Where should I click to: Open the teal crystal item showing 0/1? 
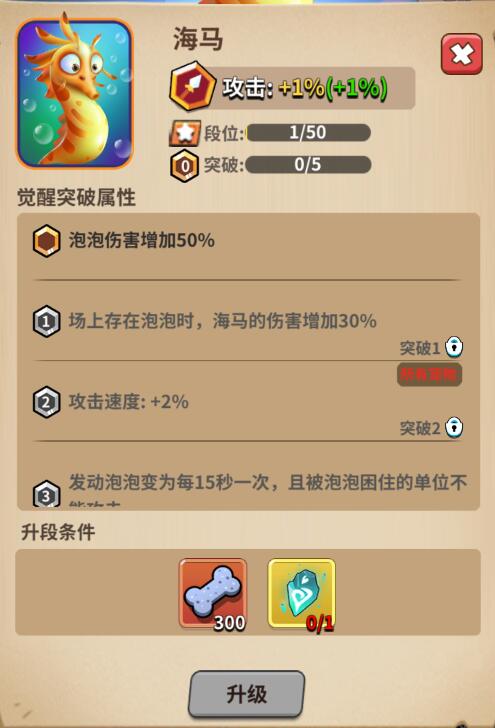(302, 594)
